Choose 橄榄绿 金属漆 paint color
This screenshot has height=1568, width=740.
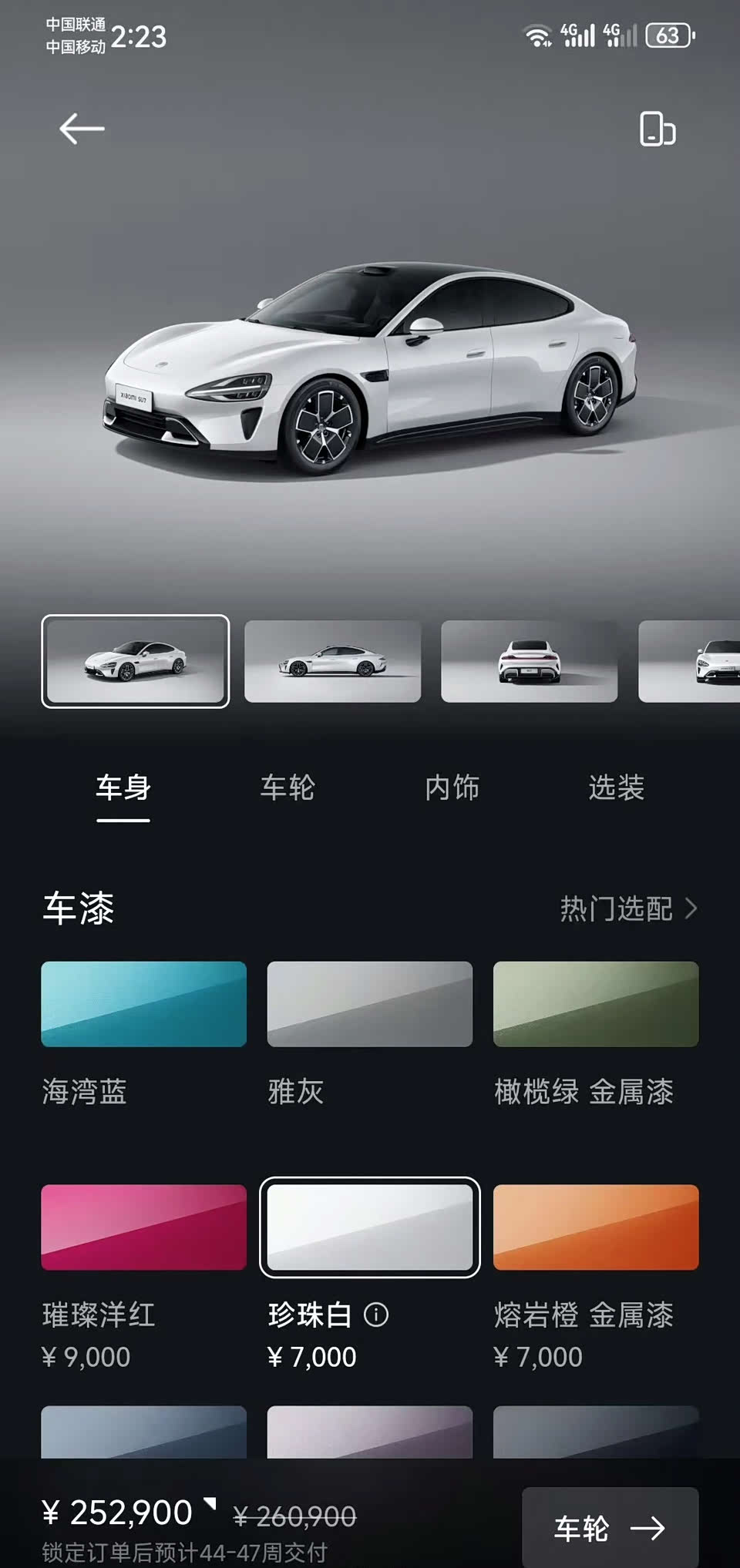[x=595, y=1004]
